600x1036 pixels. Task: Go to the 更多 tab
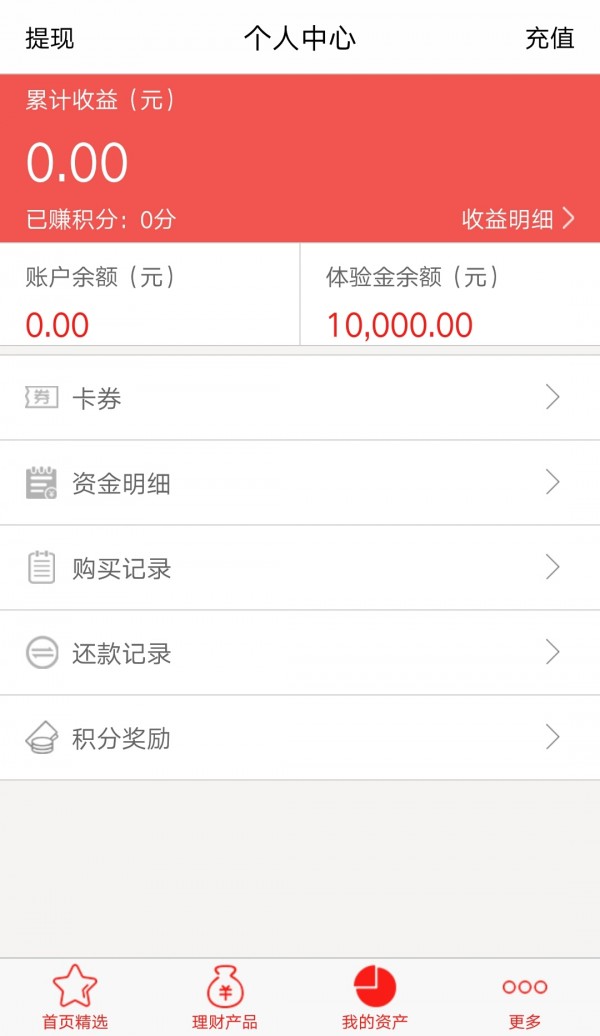click(525, 997)
